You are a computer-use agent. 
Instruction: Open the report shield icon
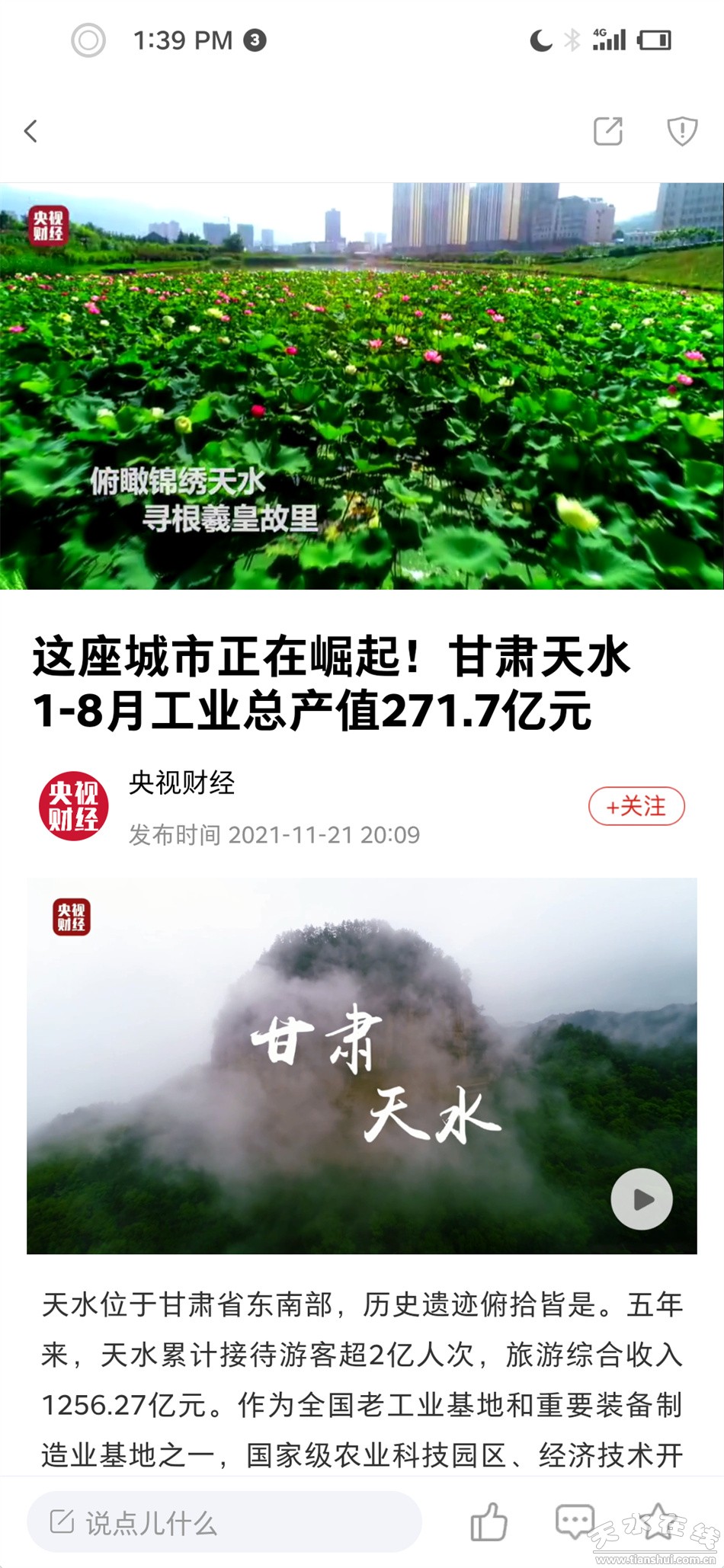pos(681,131)
